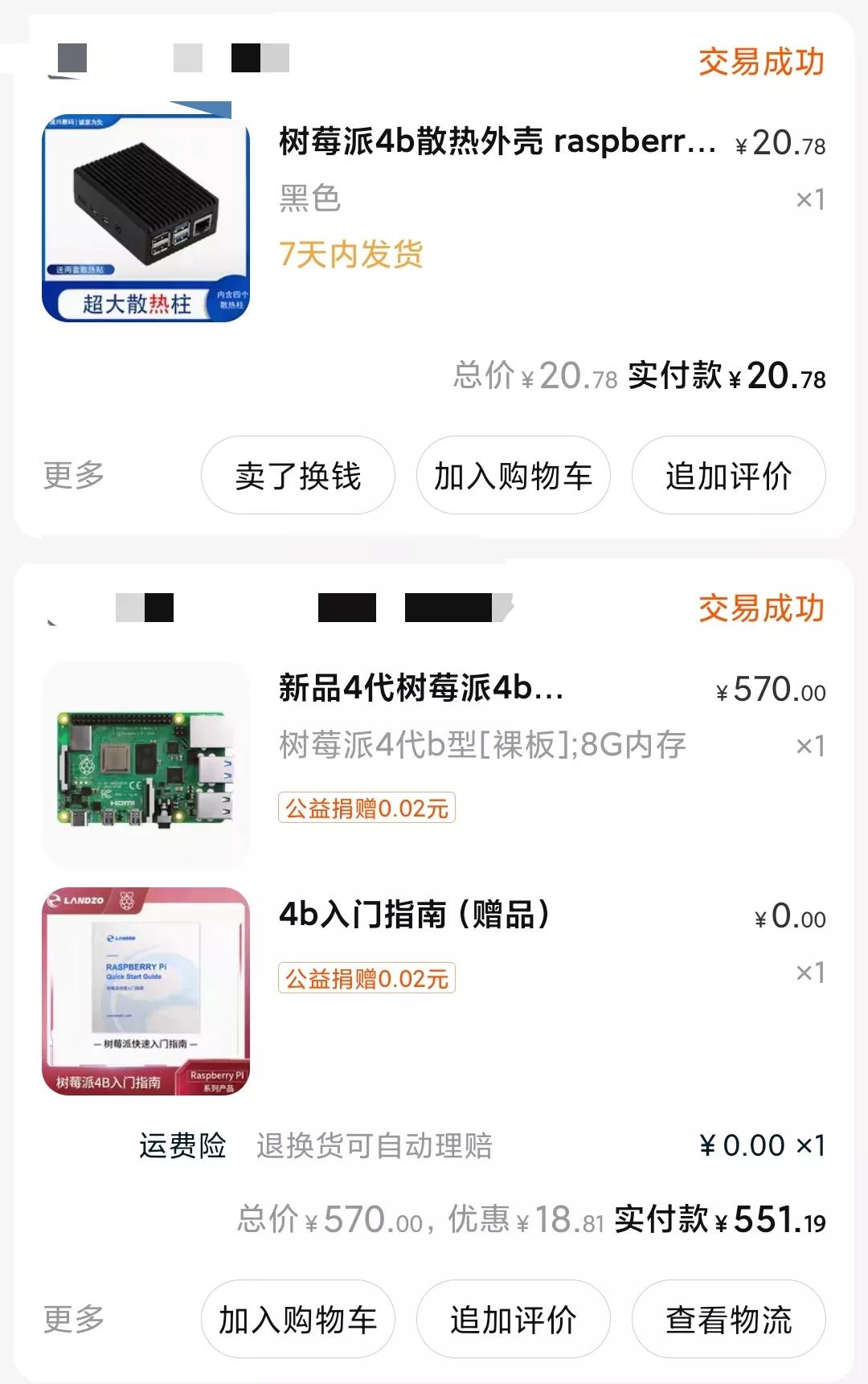Select the 黑色 color specification text
868x1384 pixels.
309,201
